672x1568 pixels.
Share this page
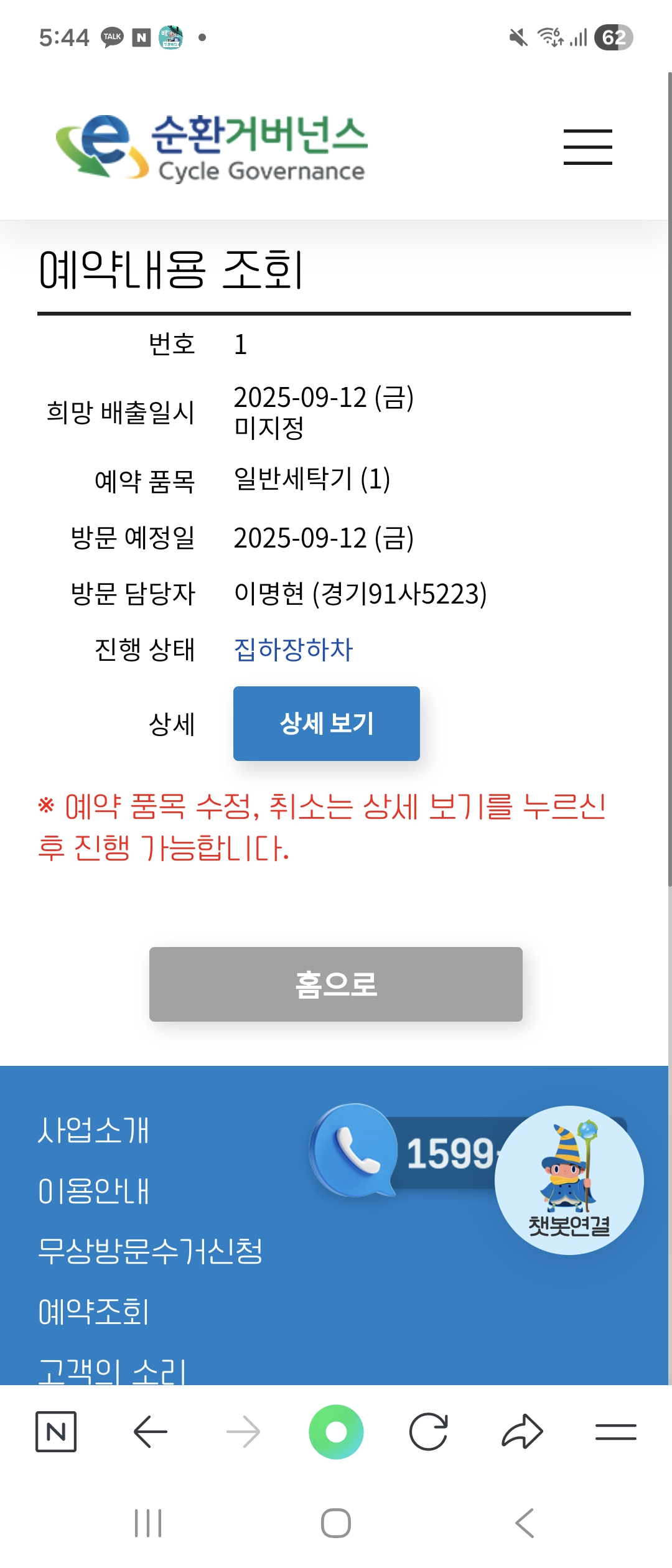pyautogui.click(x=522, y=1432)
